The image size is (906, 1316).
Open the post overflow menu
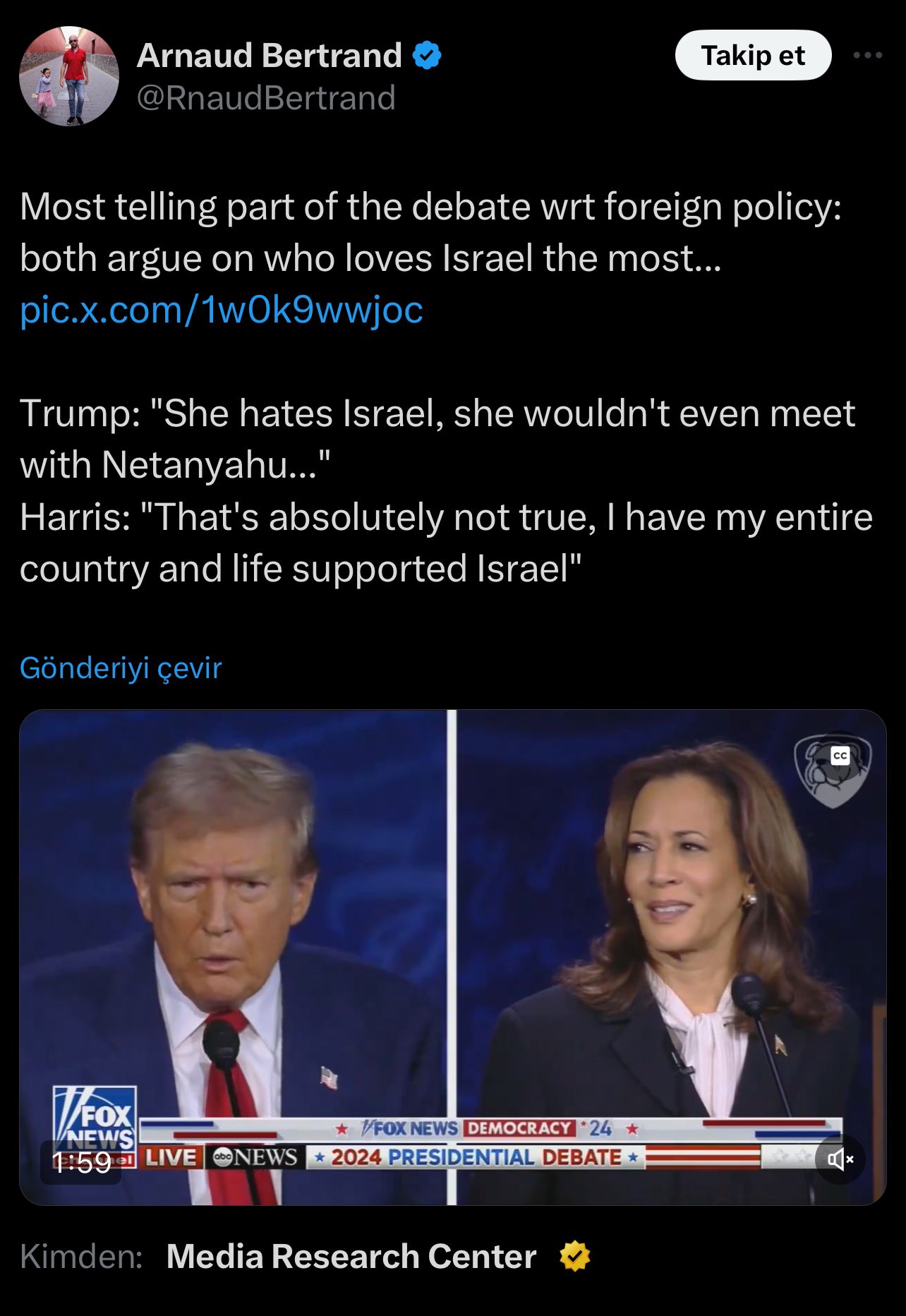(867, 55)
